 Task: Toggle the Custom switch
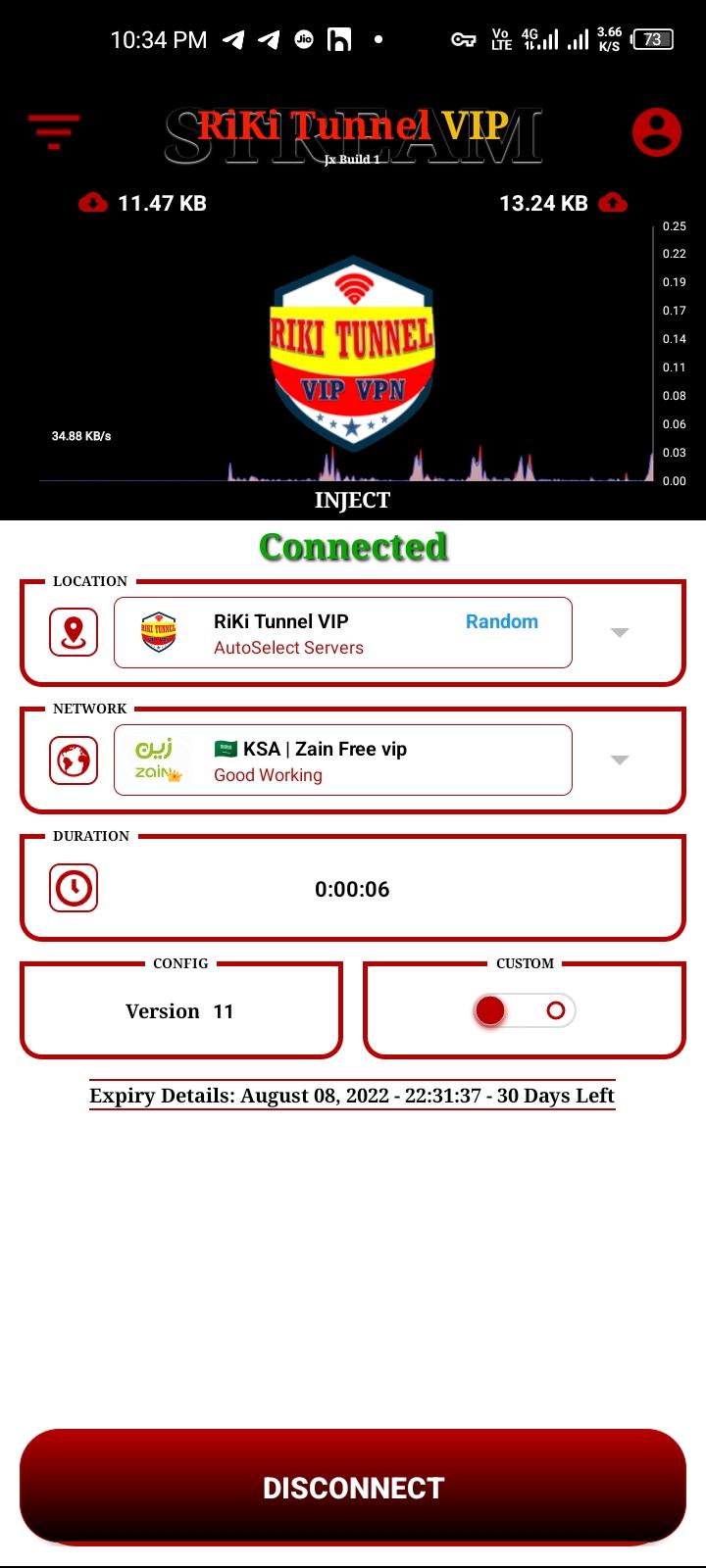click(x=524, y=1010)
